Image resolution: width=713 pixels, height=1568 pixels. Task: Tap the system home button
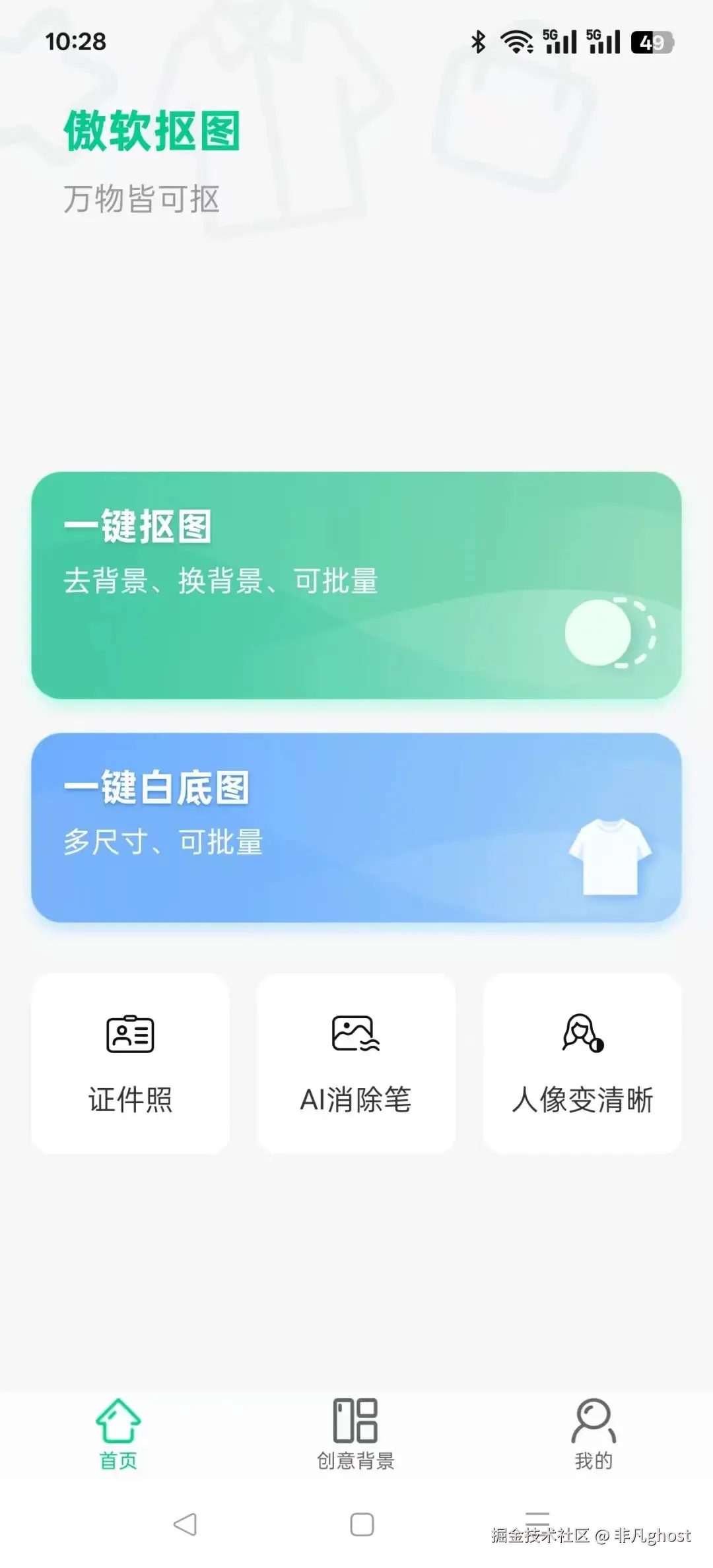point(362,1524)
